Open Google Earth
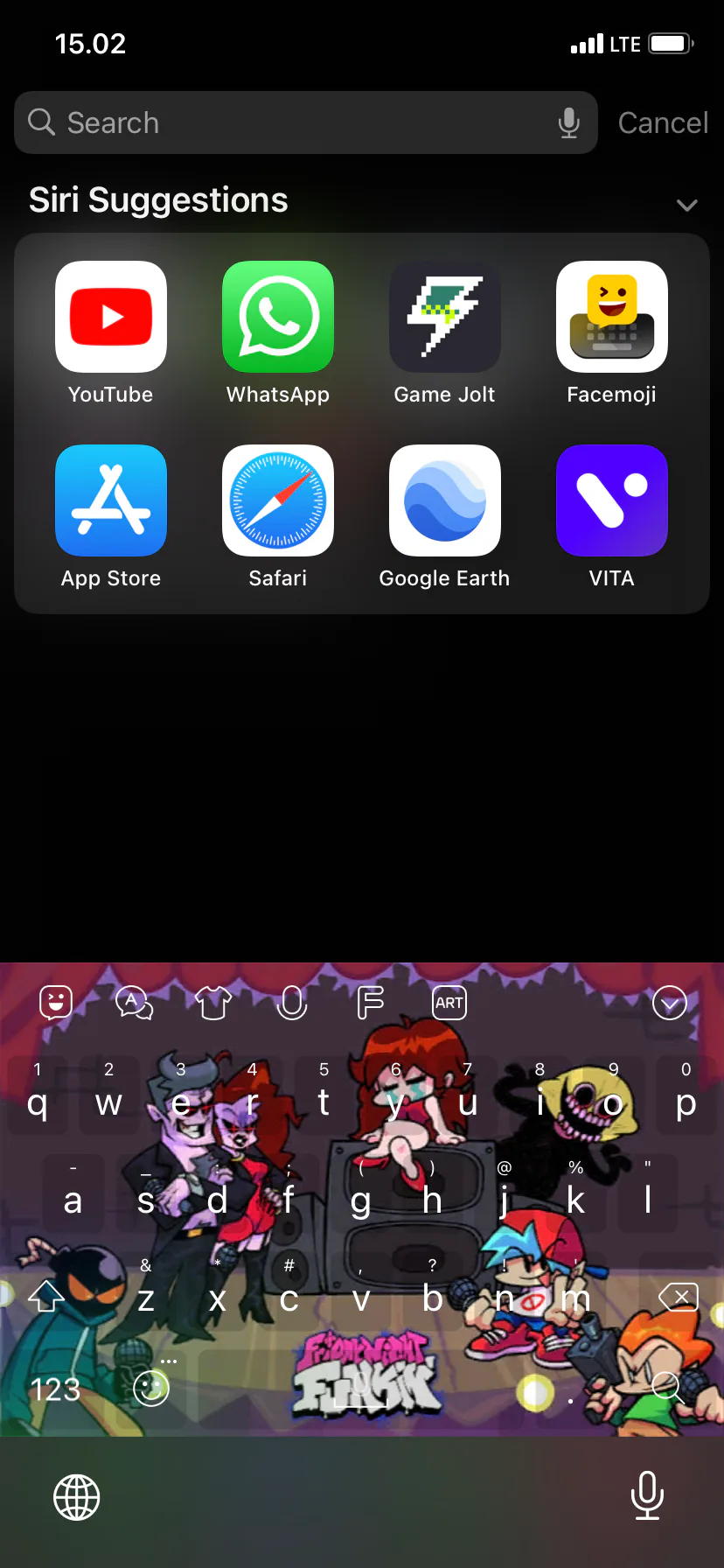The width and height of the screenshot is (724, 1568). coord(445,500)
